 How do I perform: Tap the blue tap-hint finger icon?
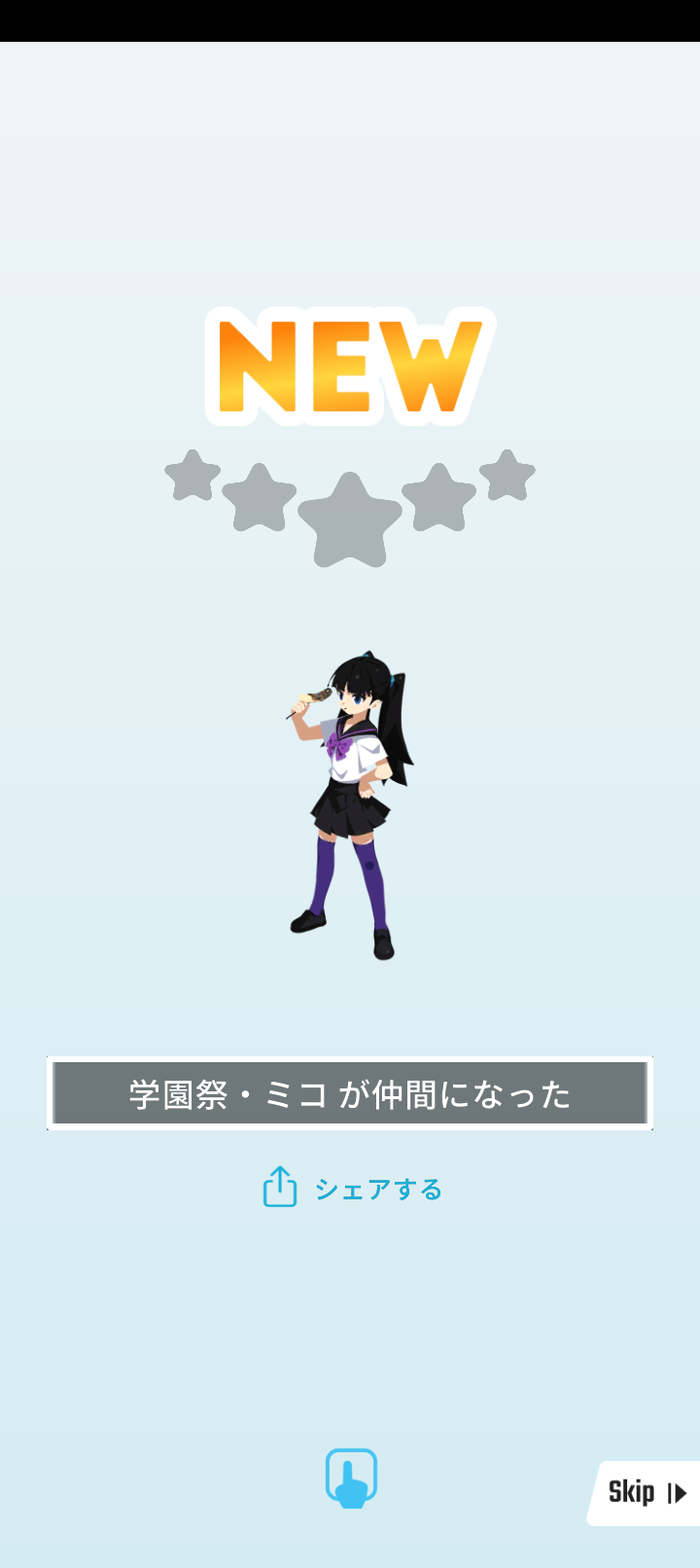click(x=350, y=1477)
